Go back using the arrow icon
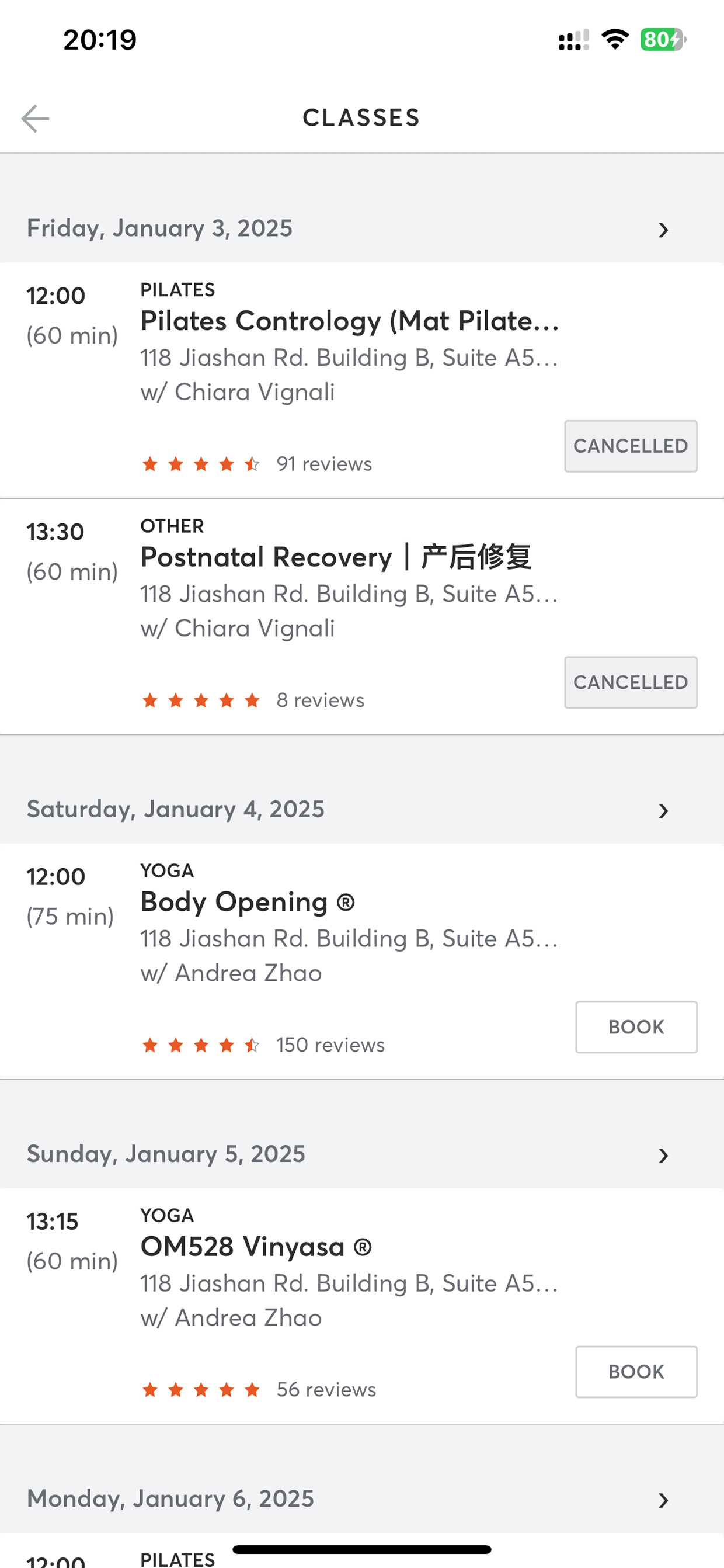 pyautogui.click(x=35, y=118)
